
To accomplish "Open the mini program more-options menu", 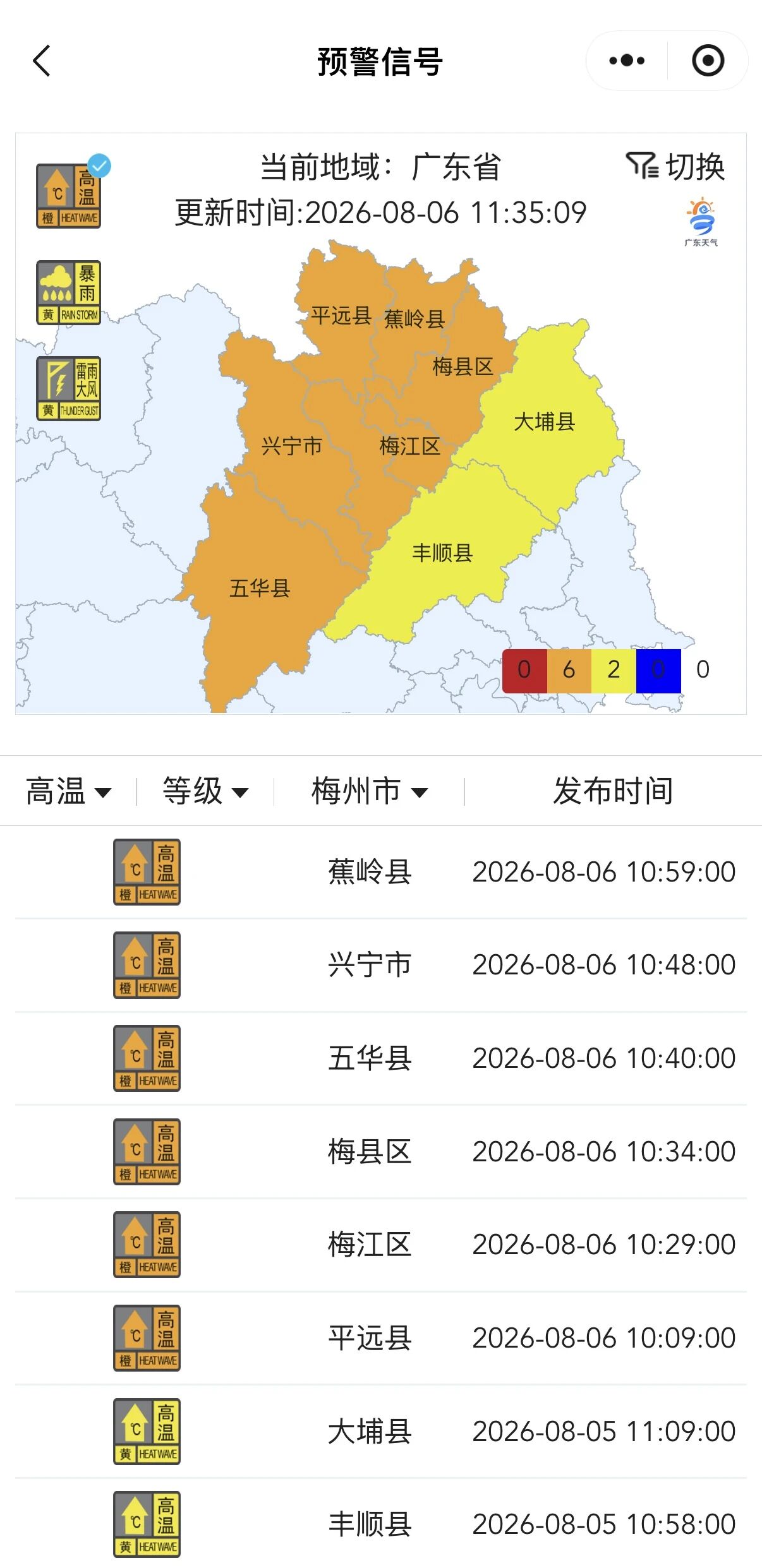I will coord(627,61).
